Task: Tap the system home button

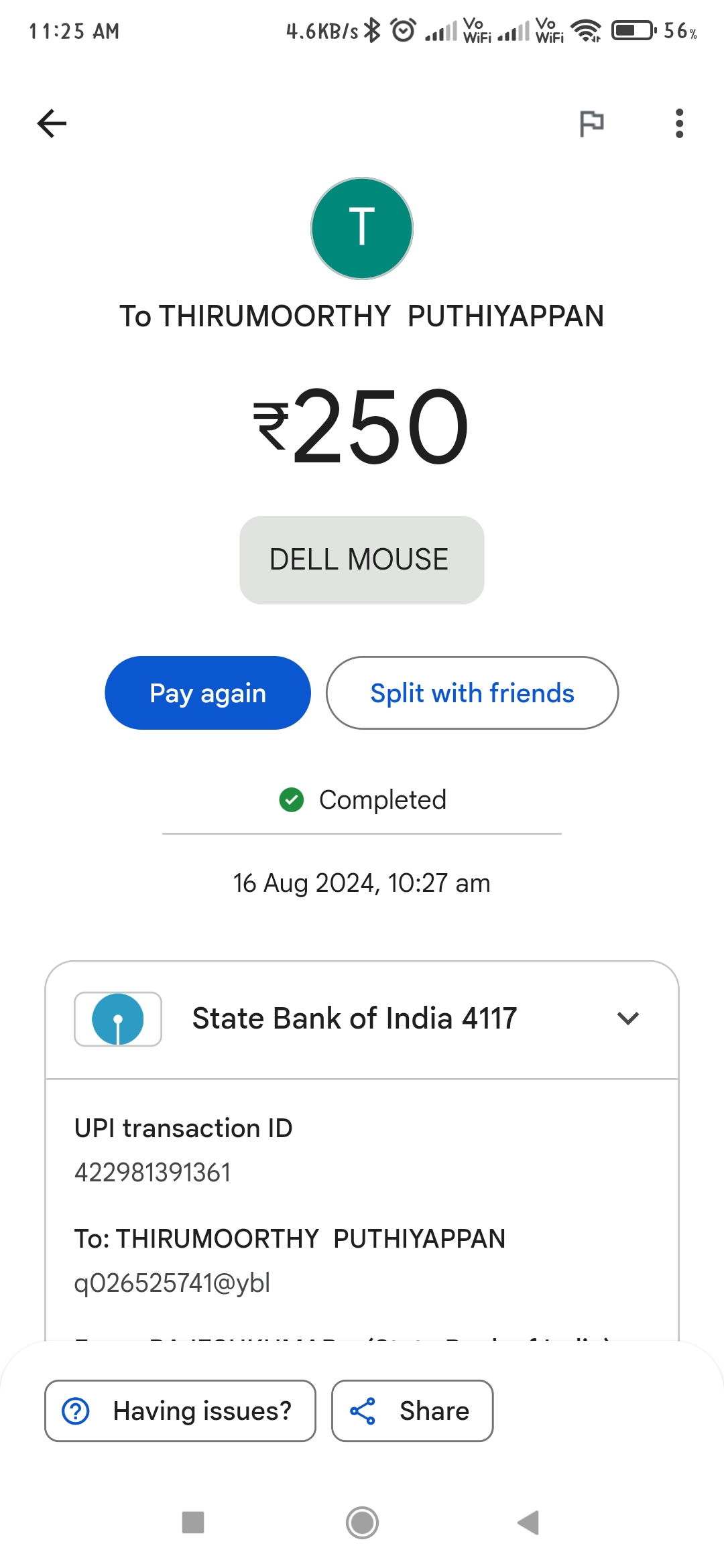Action: coord(362,1522)
